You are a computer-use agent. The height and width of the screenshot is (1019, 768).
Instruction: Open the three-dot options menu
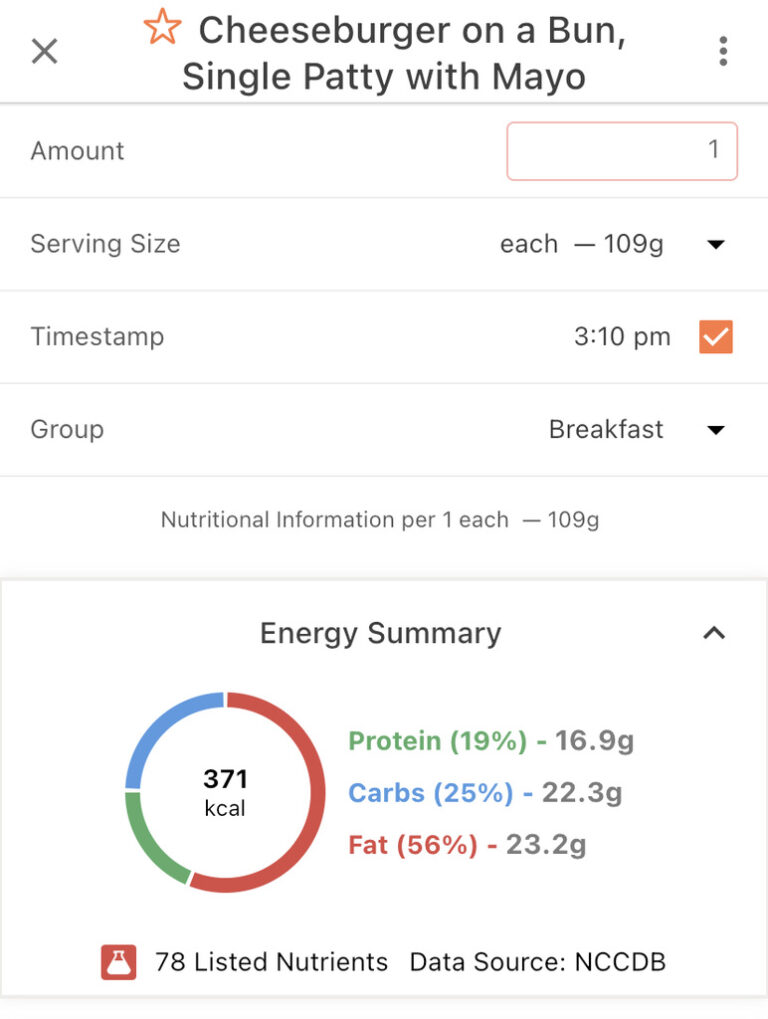pyautogui.click(x=723, y=50)
